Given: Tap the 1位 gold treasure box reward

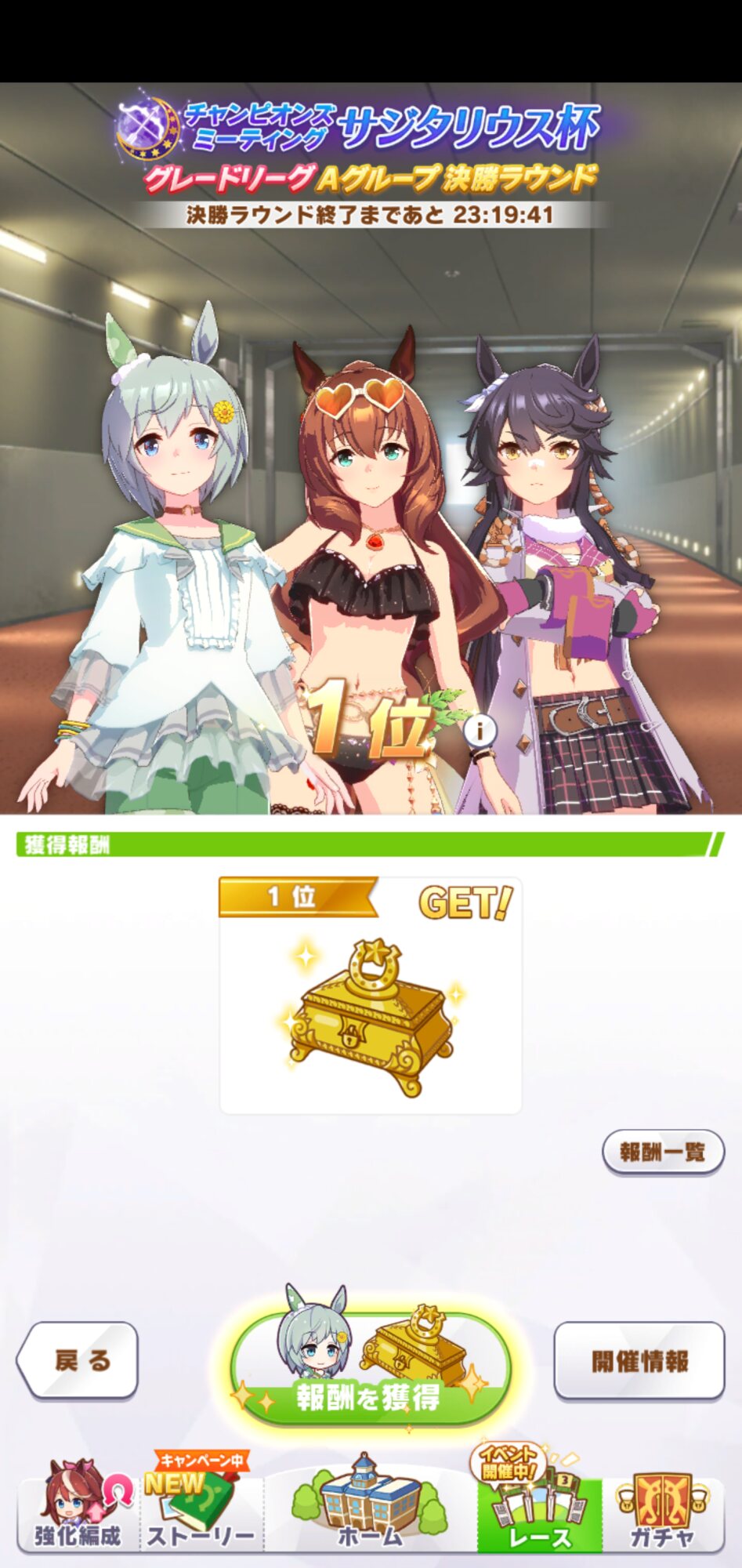Looking at the screenshot, I should (371, 996).
